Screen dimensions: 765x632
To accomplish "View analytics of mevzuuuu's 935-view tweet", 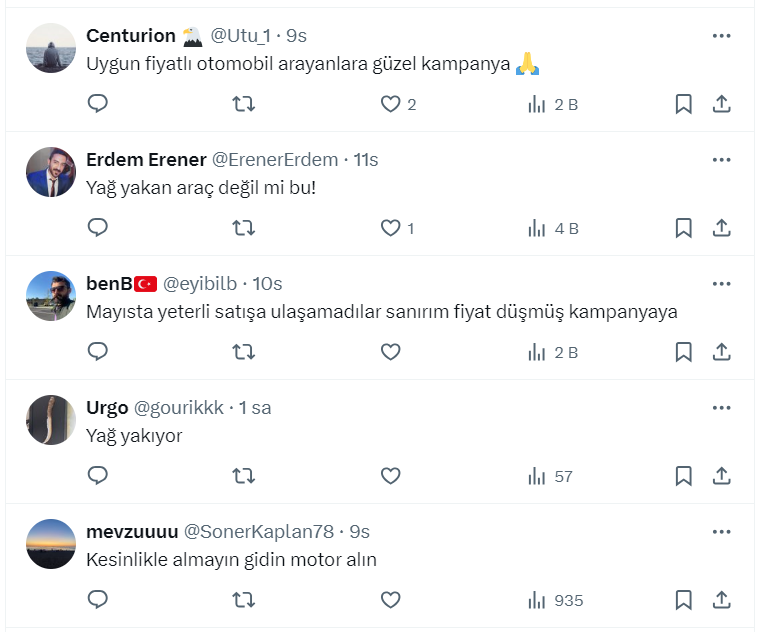I will tap(555, 600).
